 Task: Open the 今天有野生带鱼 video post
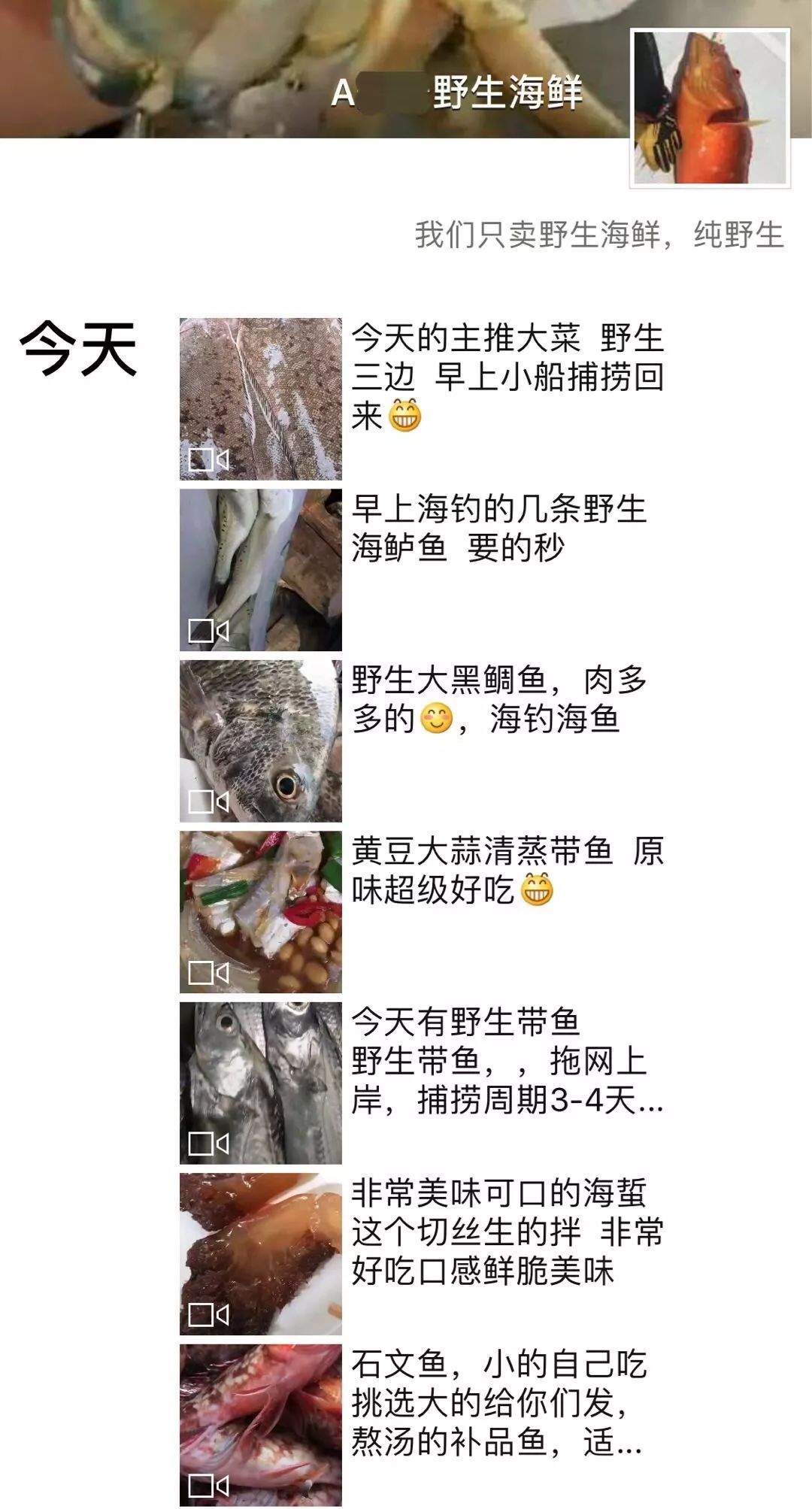coord(260,1083)
